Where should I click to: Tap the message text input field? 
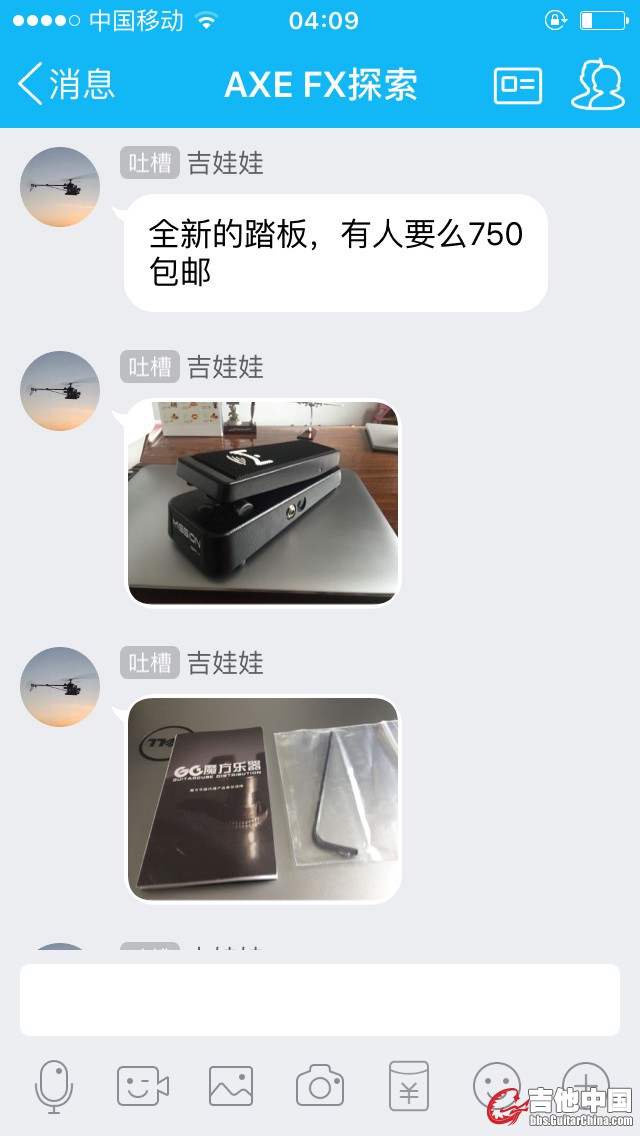320,999
